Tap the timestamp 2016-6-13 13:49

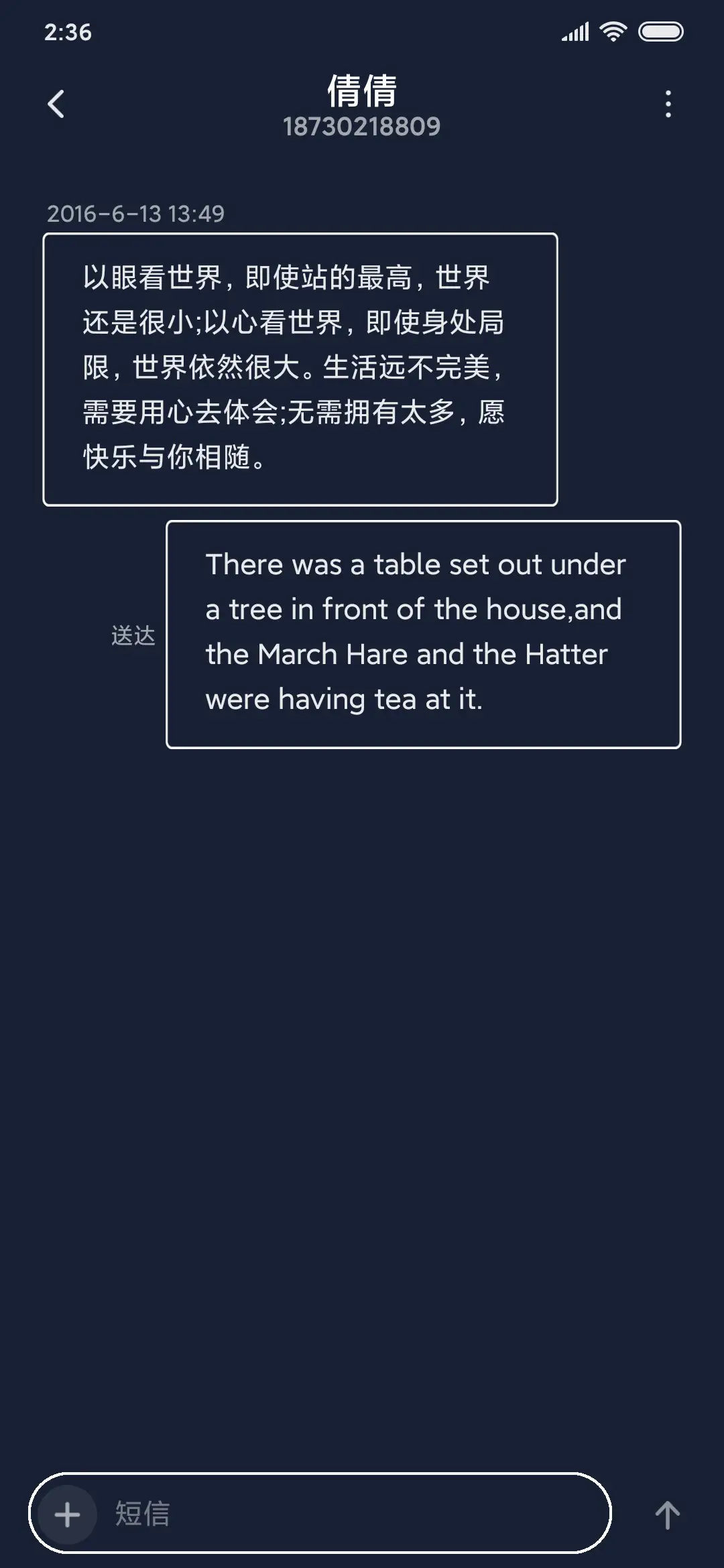(x=137, y=214)
